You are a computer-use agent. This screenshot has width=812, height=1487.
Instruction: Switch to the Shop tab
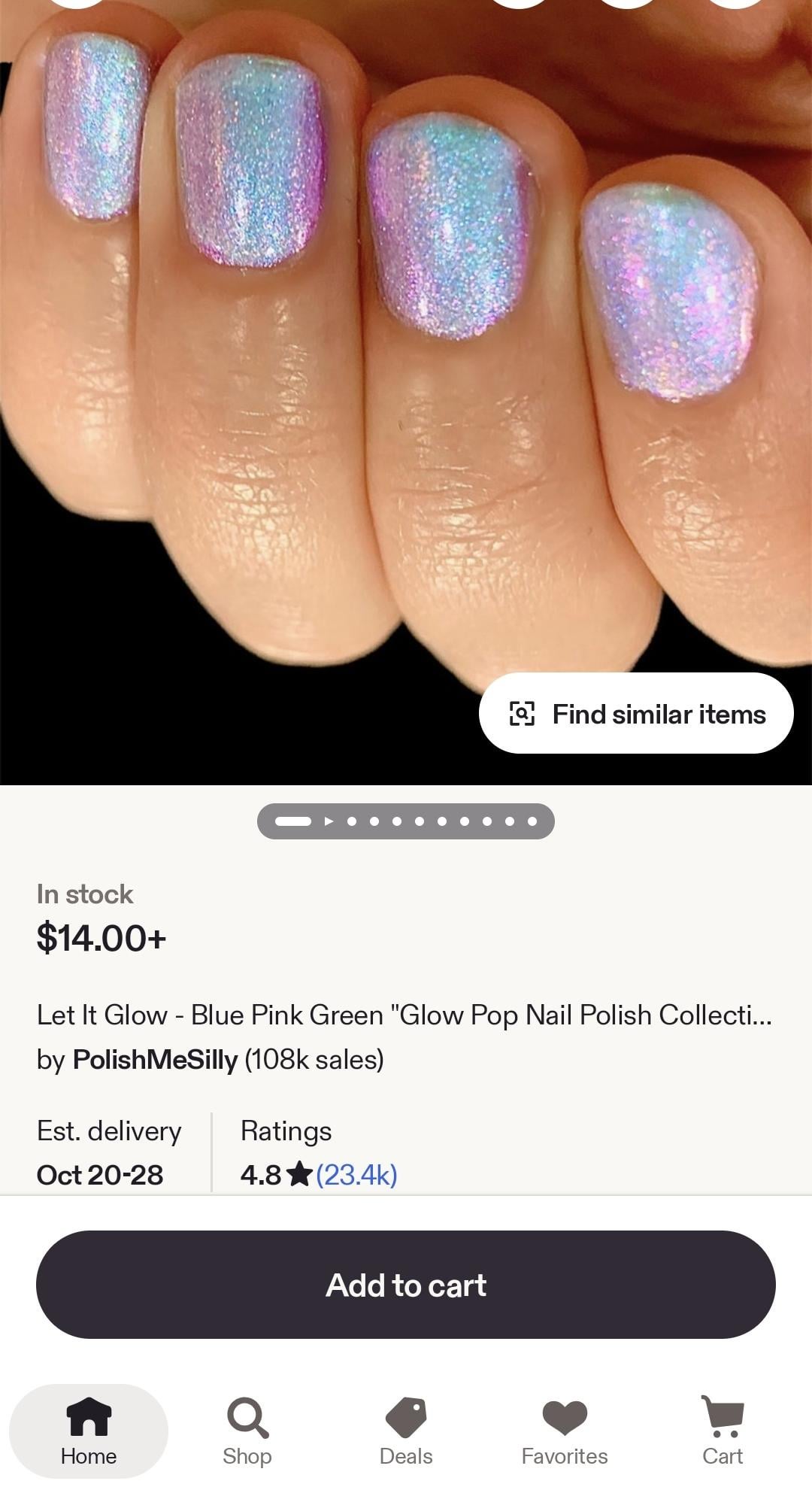(247, 1432)
